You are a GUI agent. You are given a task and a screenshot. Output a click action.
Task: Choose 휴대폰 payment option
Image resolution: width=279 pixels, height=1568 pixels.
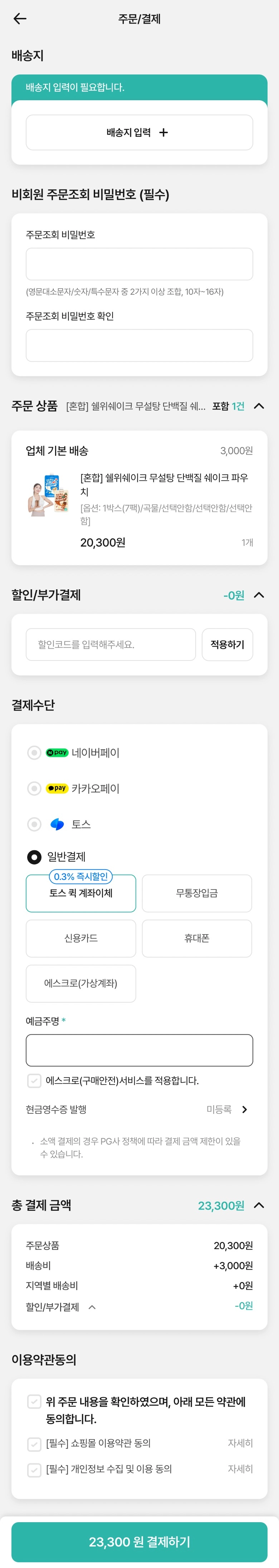(x=197, y=939)
